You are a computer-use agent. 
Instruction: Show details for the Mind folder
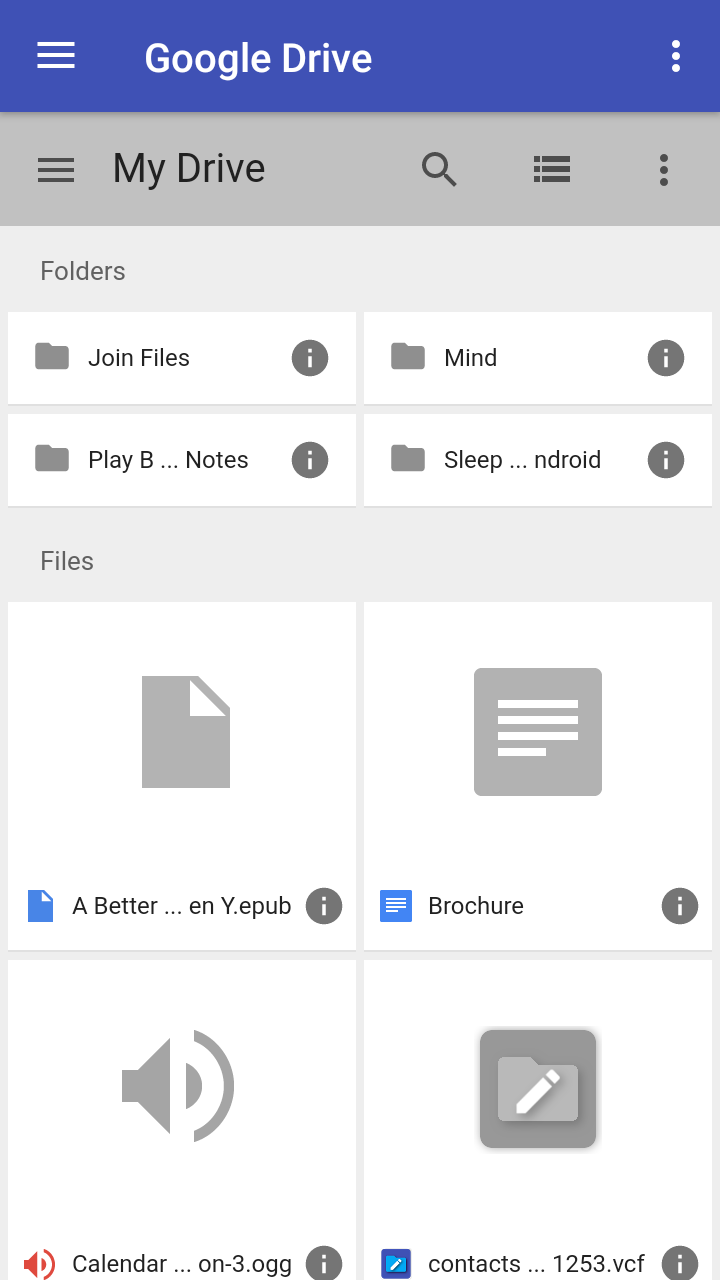pos(665,357)
